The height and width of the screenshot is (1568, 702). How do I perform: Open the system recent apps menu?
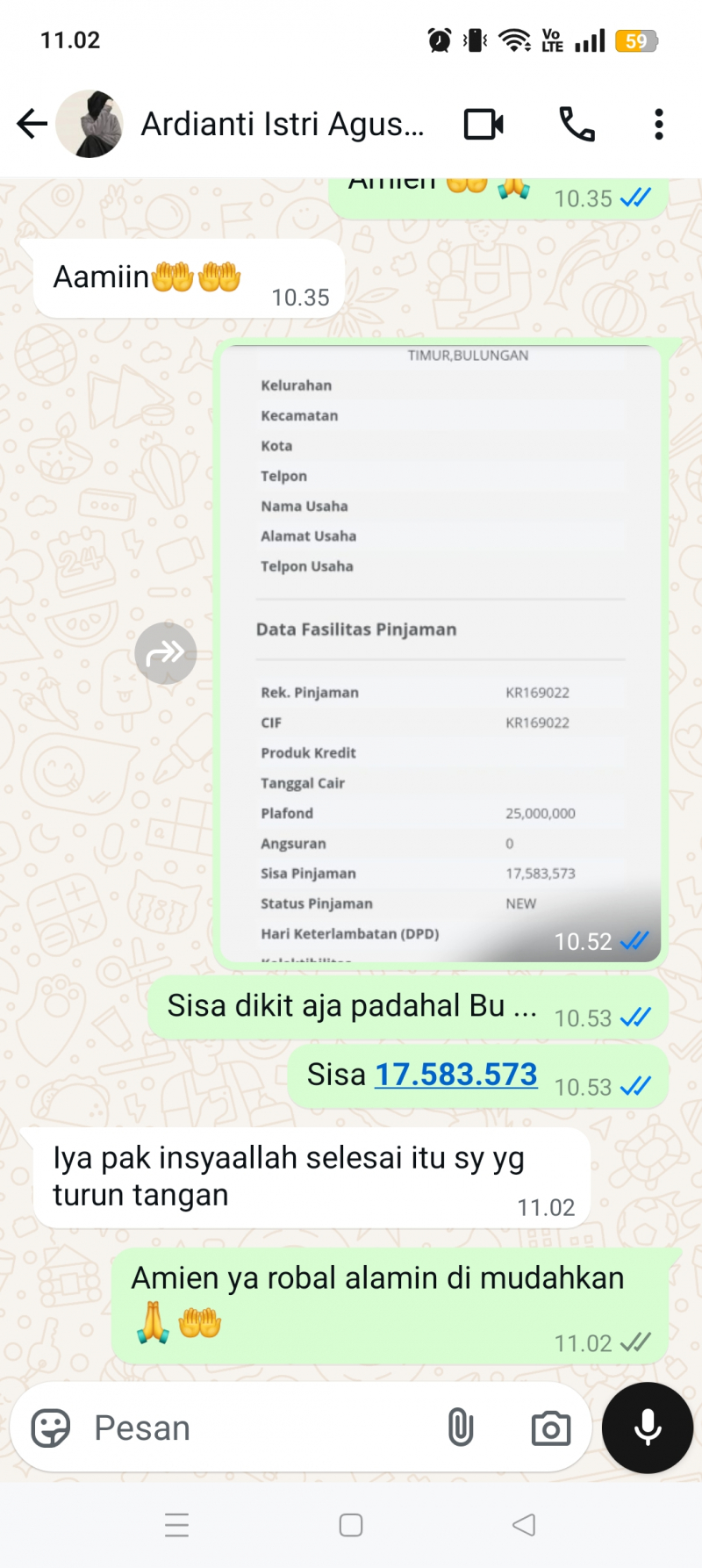pos(177,1525)
